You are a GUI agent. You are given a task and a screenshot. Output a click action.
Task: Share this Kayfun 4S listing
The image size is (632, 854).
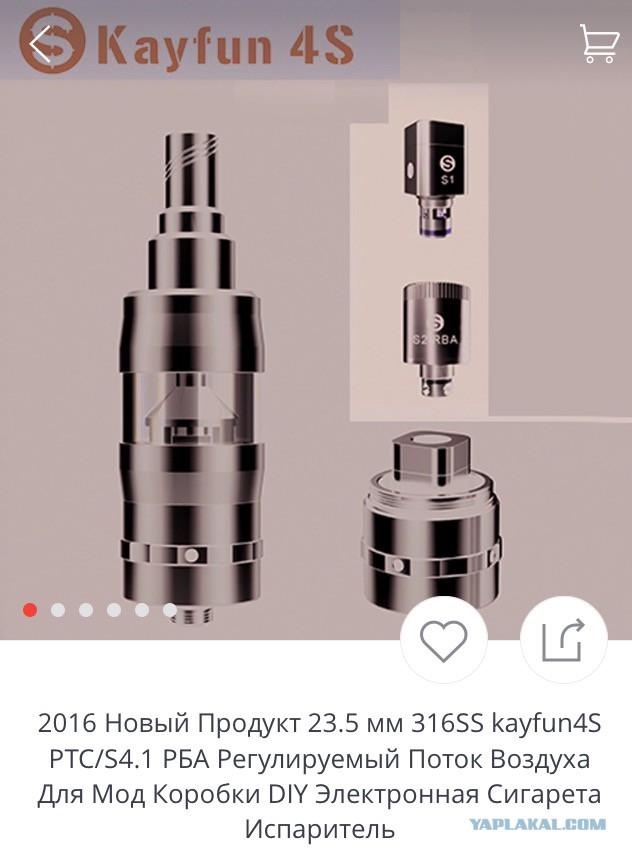pos(564,640)
